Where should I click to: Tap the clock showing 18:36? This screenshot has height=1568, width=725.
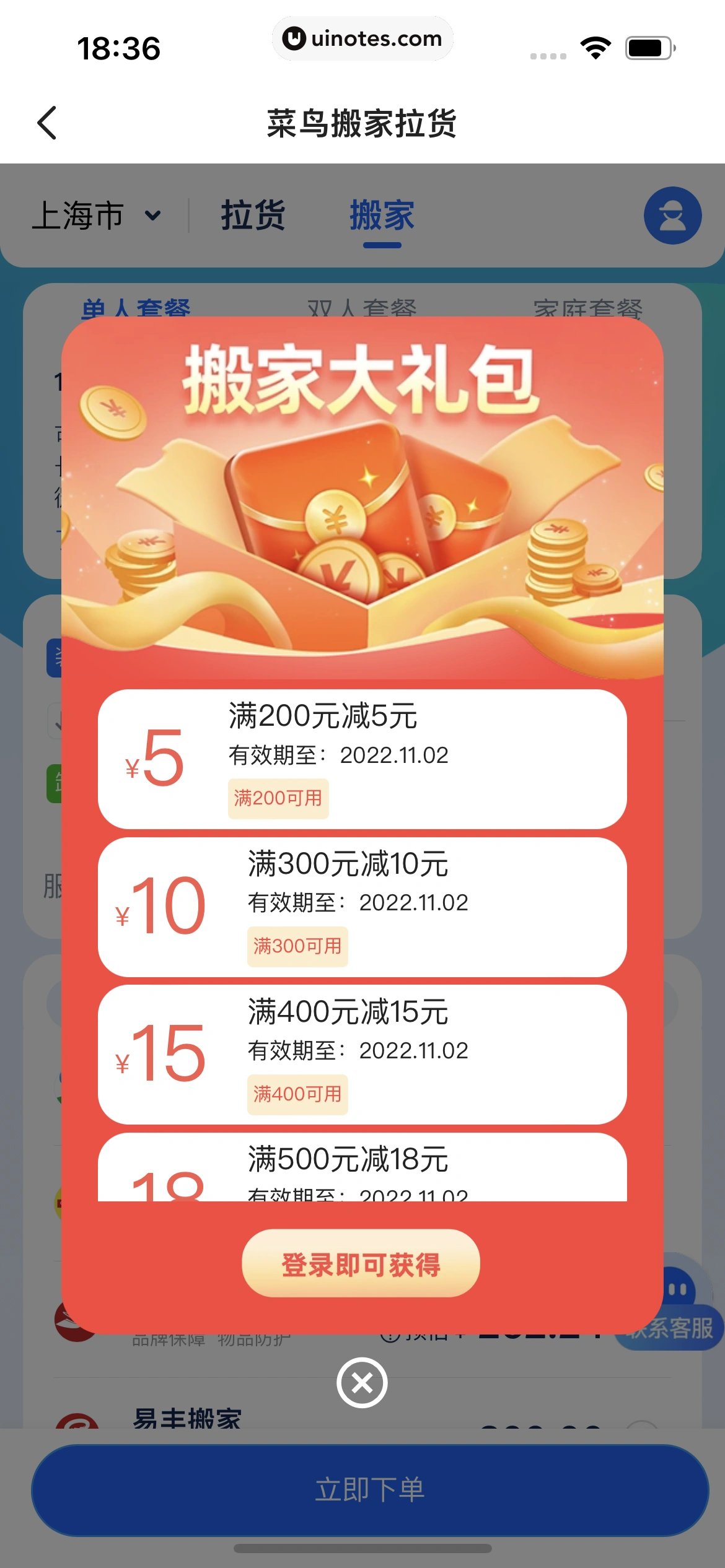pyautogui.click(x=120, y=45)
